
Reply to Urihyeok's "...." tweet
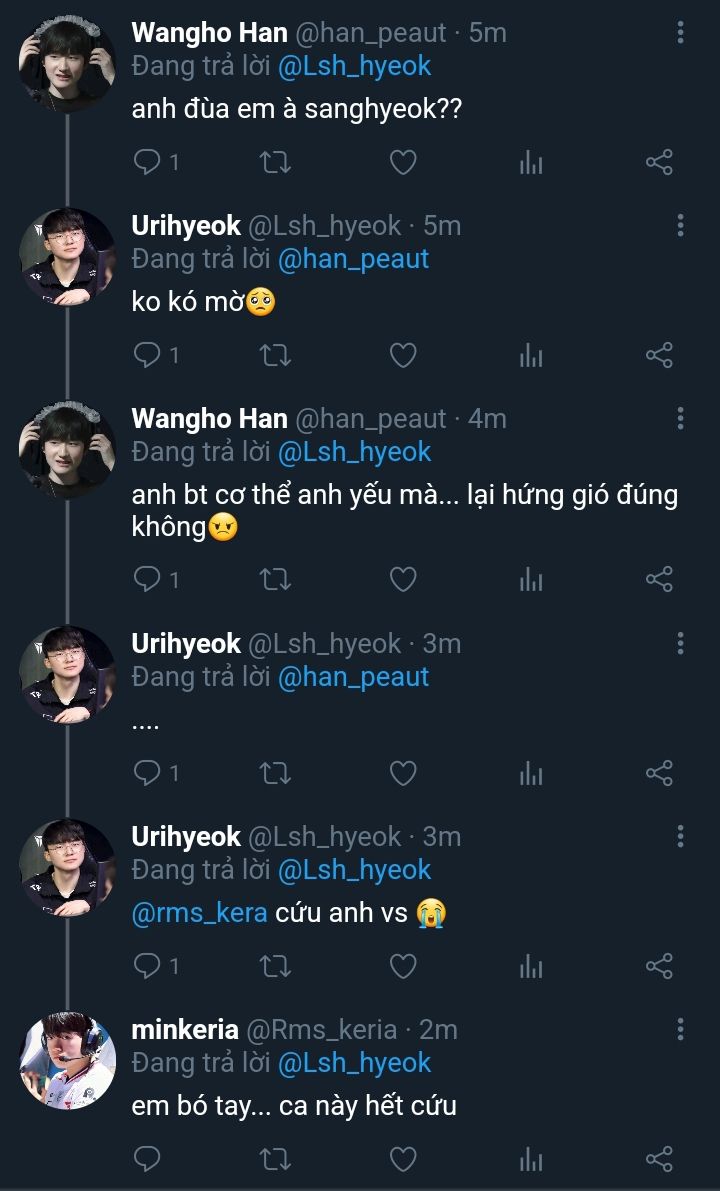pos(148,772)
